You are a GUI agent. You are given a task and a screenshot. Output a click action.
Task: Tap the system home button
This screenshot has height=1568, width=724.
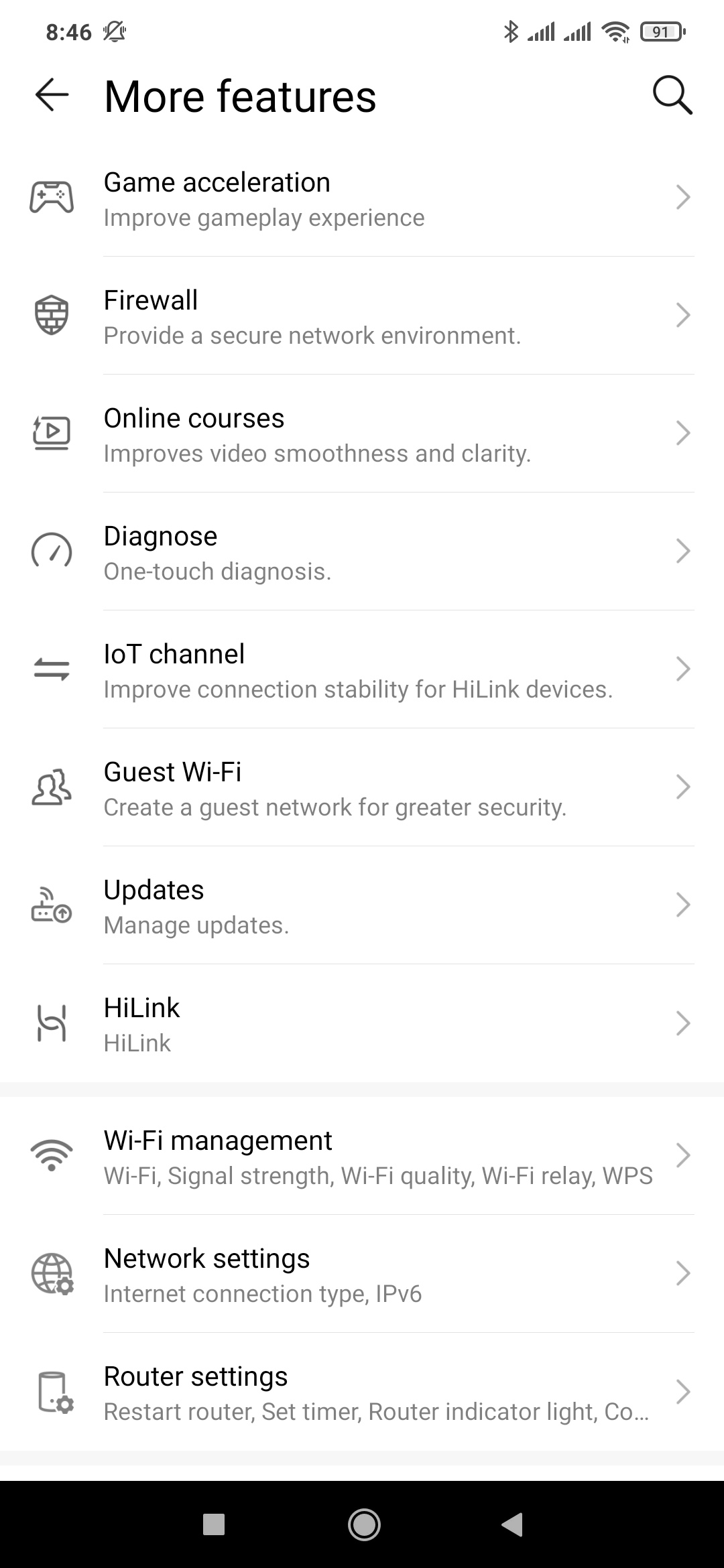tap(364, 1525)
